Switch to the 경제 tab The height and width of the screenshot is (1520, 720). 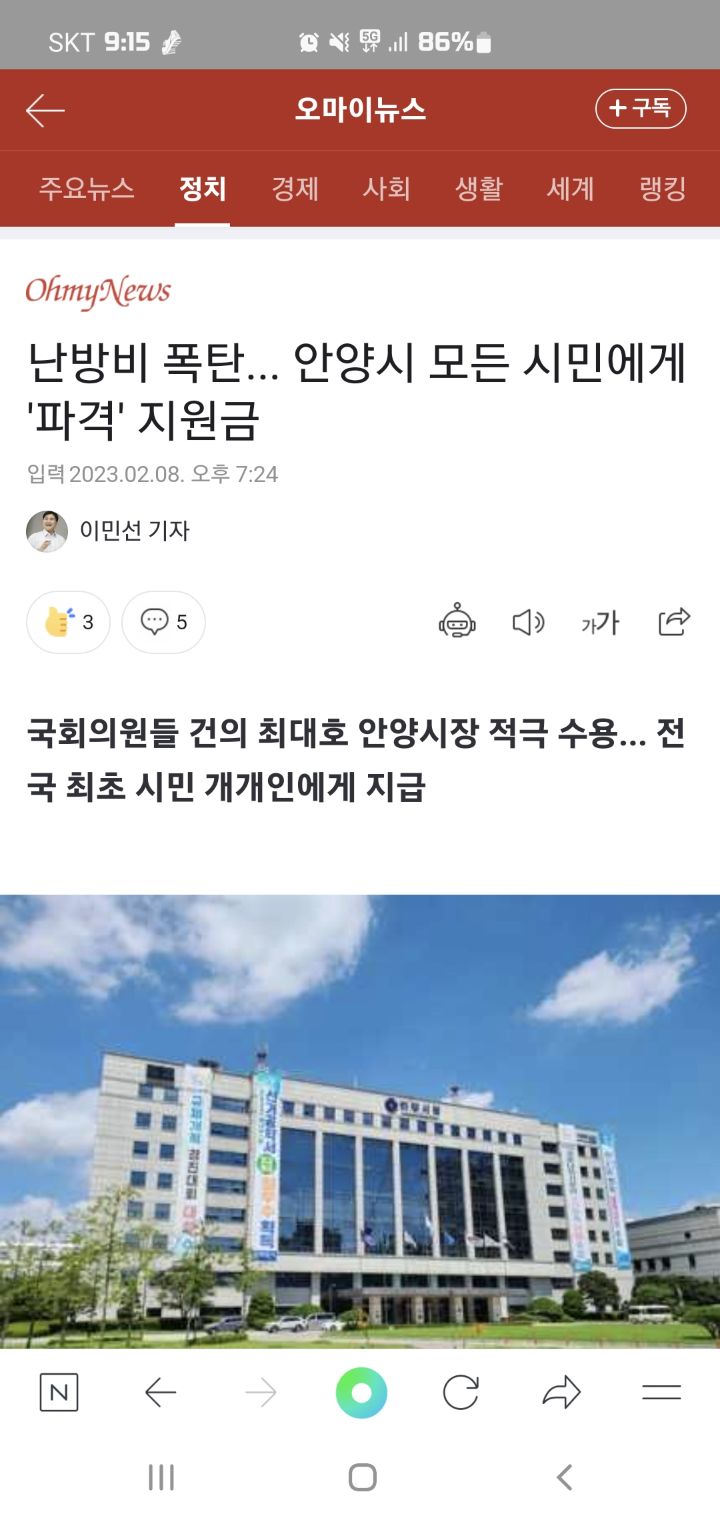click(x=295, y=188)
